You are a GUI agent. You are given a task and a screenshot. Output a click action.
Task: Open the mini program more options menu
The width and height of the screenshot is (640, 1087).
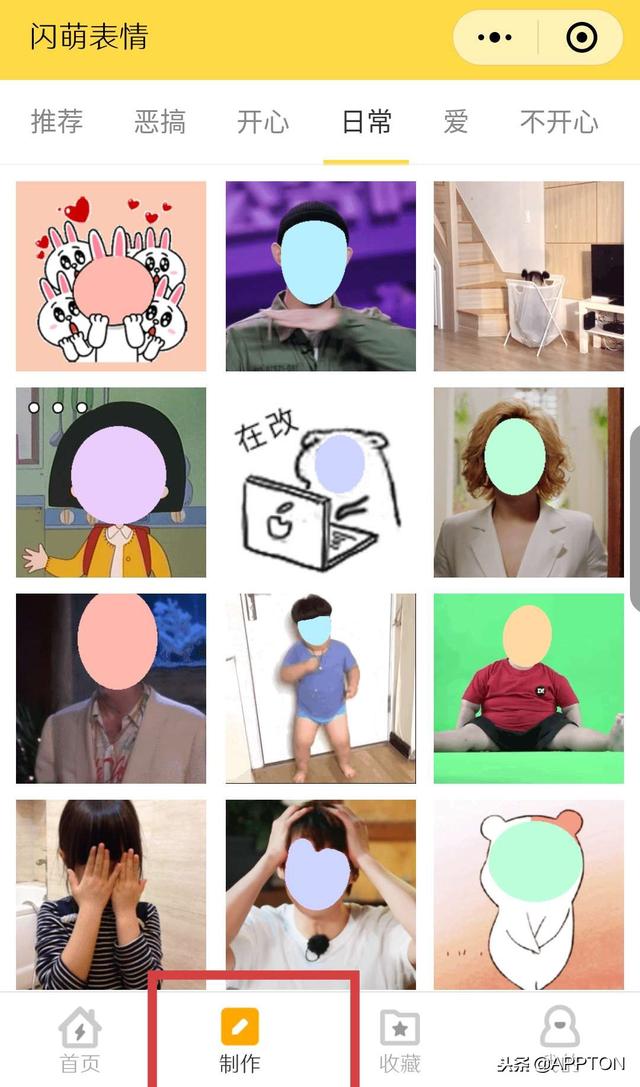click(x=495, y=38)
